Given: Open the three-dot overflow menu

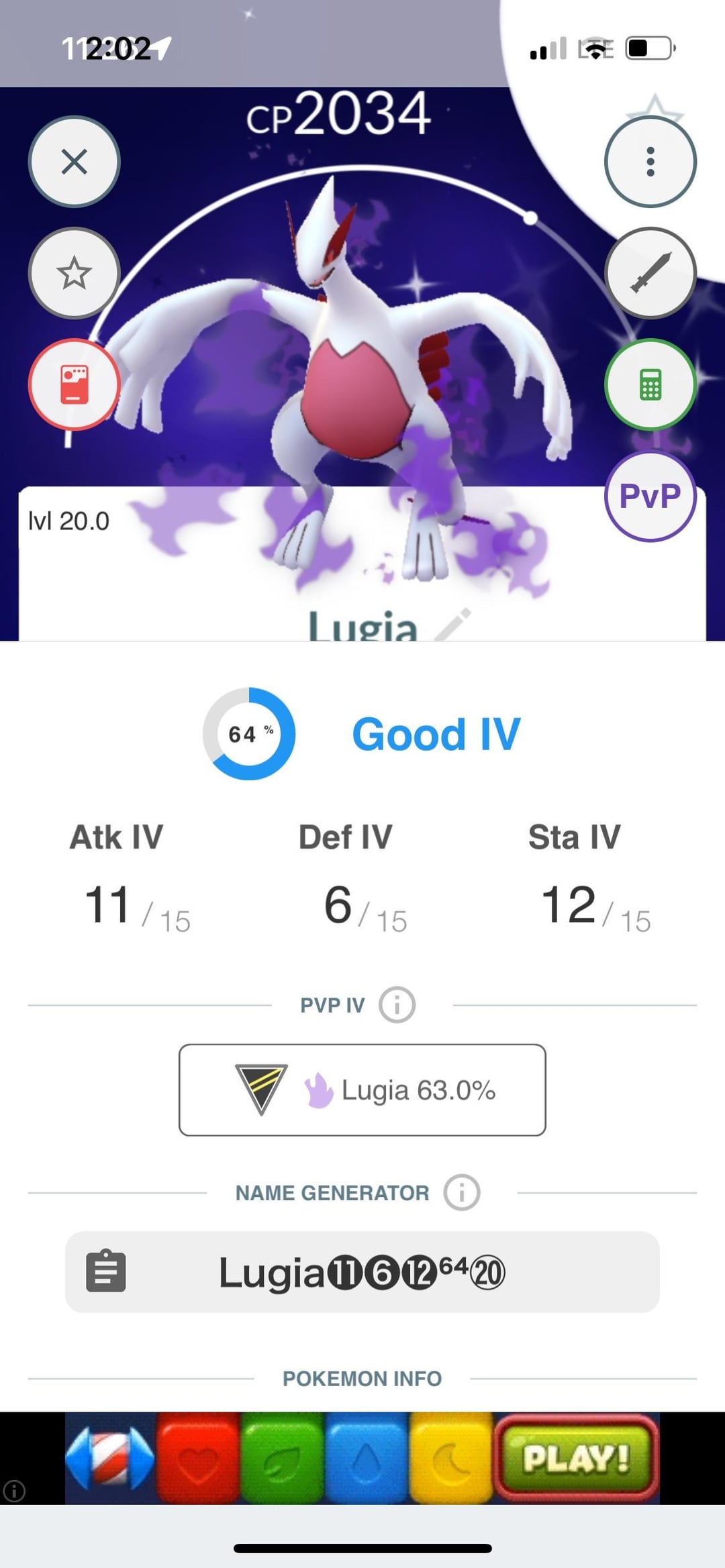Looking at the screenshot, I should click(x=650, y=162).
